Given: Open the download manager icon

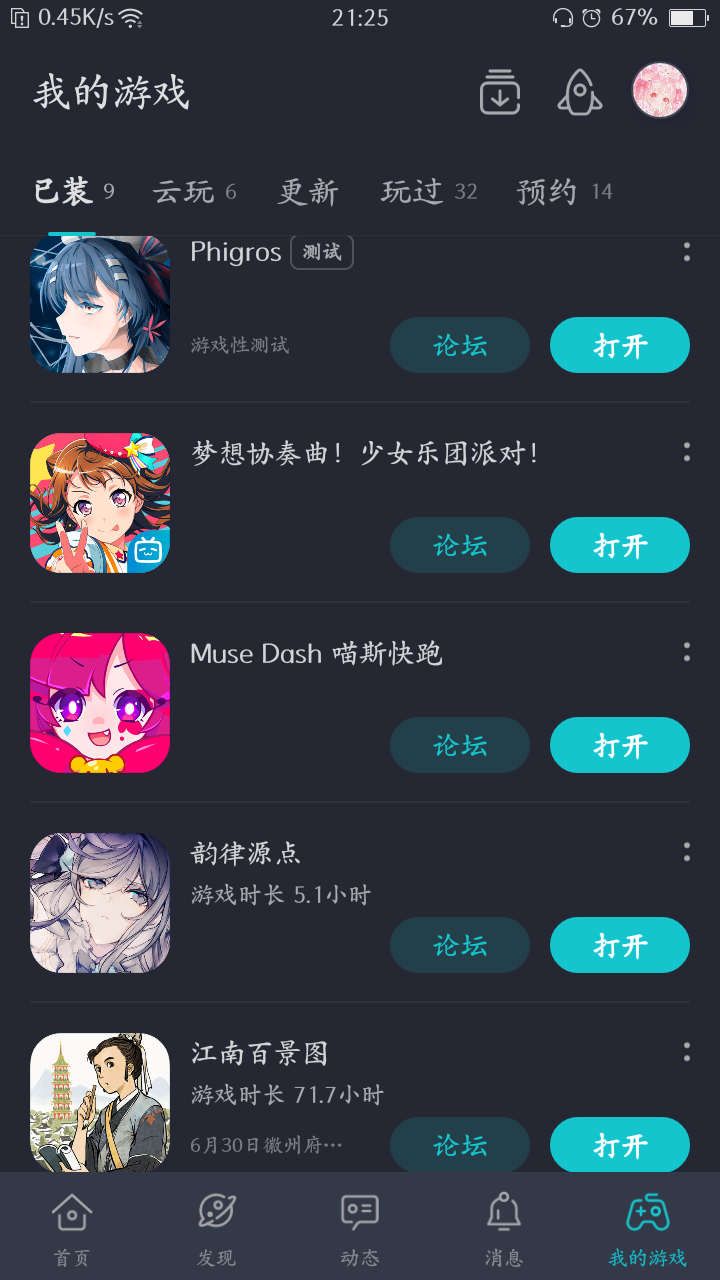Looking at the screenshot, I should pyautogui.click(x=499, y=92).
